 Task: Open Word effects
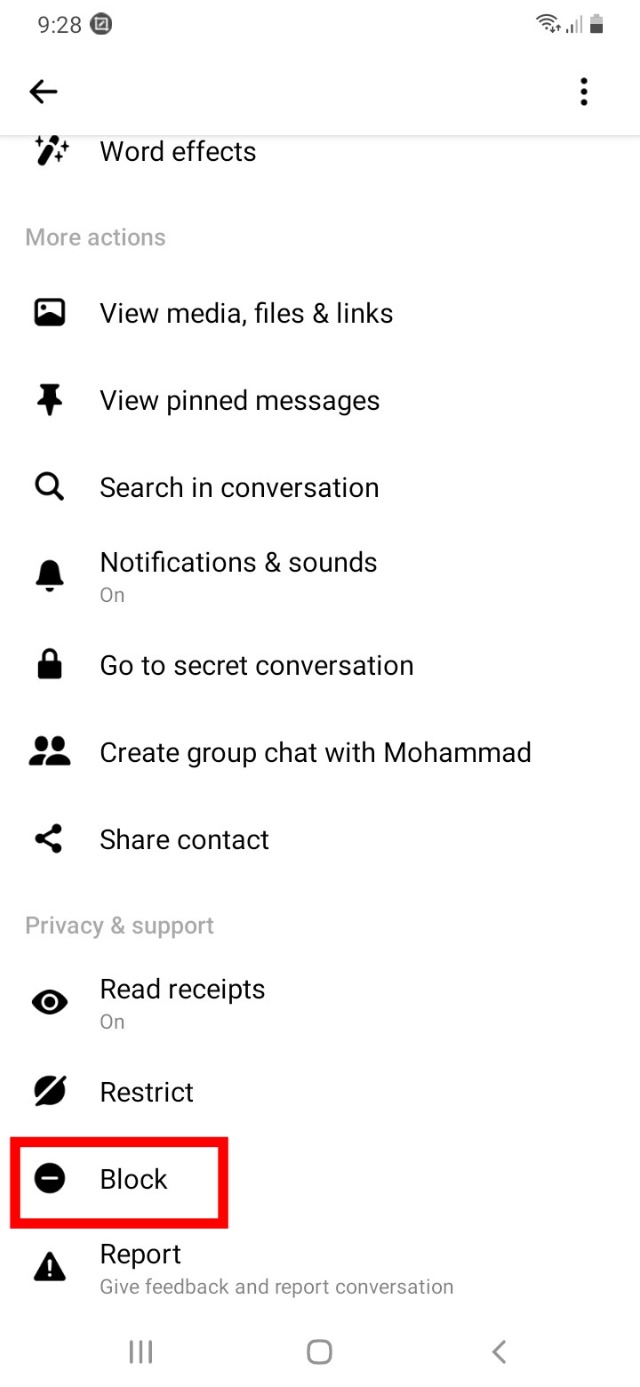(178, 152)
